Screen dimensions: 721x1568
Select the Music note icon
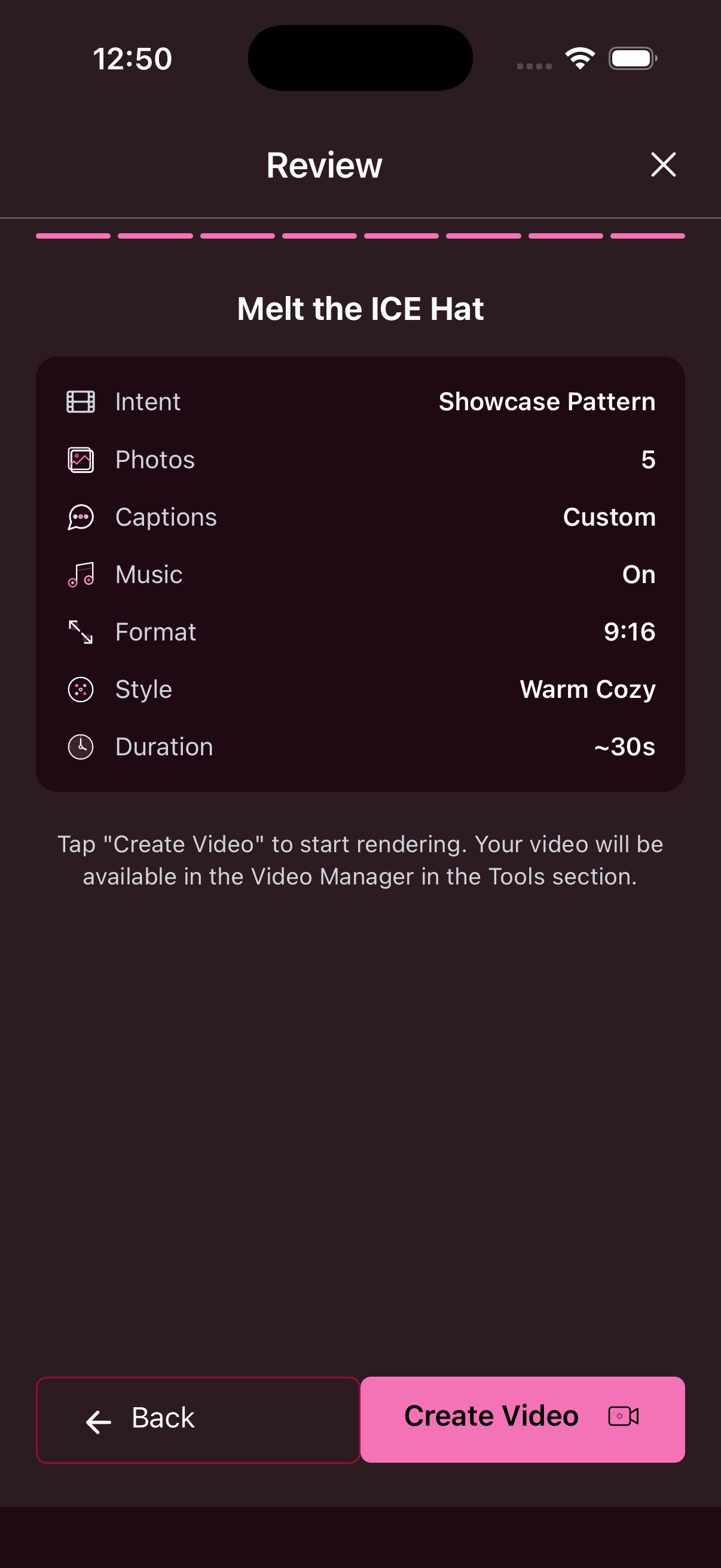click(80, 574)
